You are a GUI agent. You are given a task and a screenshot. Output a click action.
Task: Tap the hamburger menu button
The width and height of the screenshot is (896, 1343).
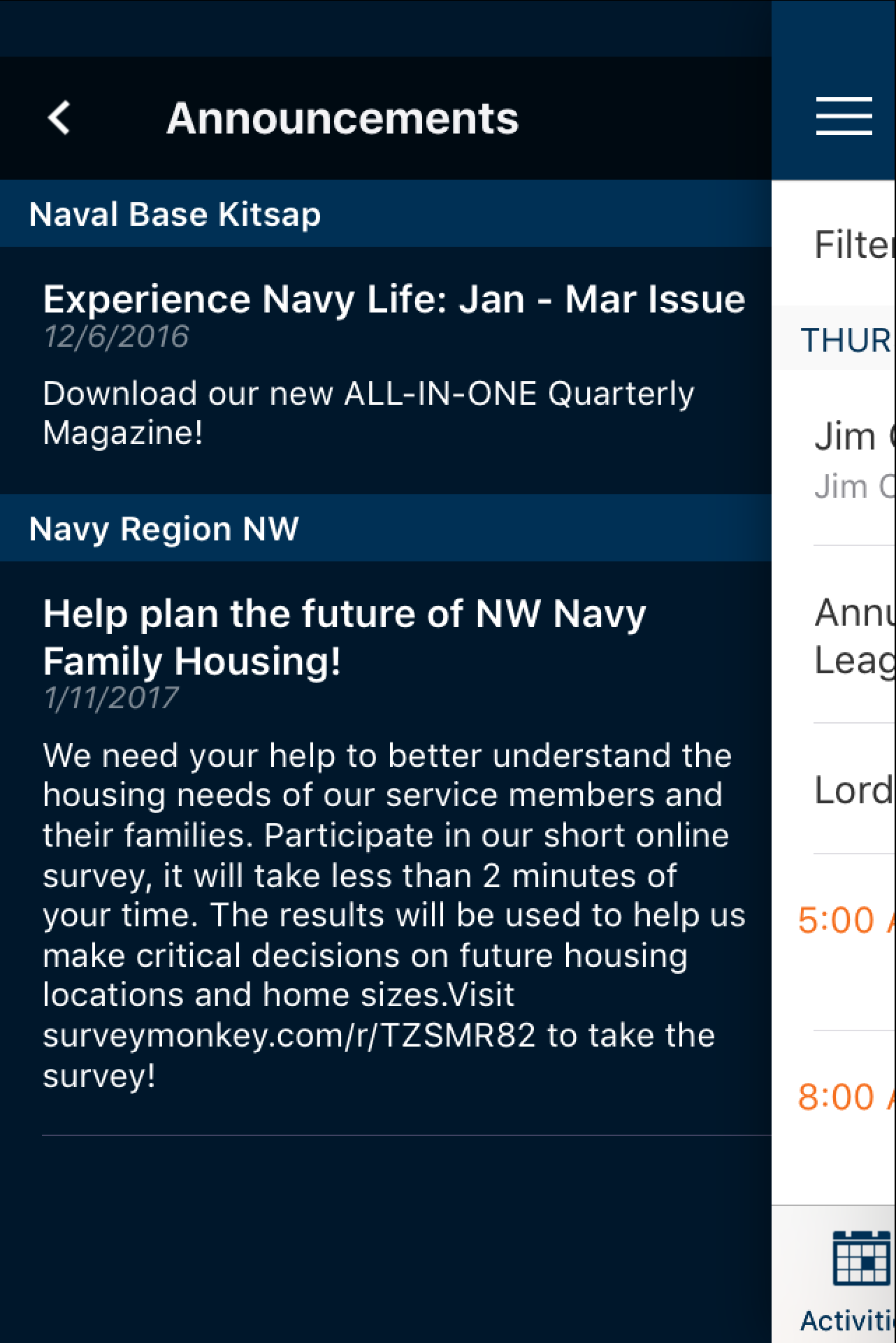(x=844, y=117)
